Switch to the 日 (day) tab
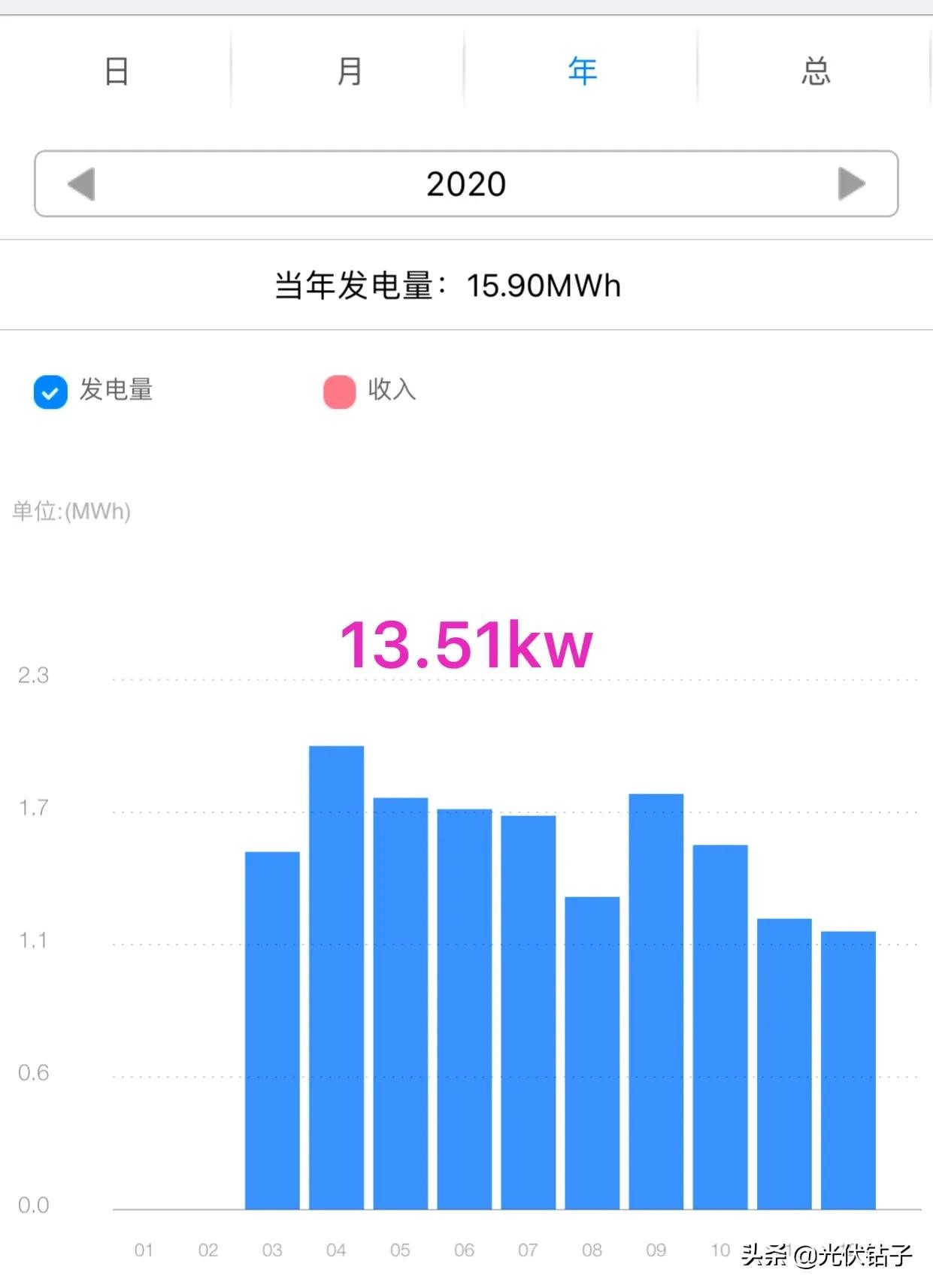This screenshot has width=933, height=1288. [x=116, y=71]
